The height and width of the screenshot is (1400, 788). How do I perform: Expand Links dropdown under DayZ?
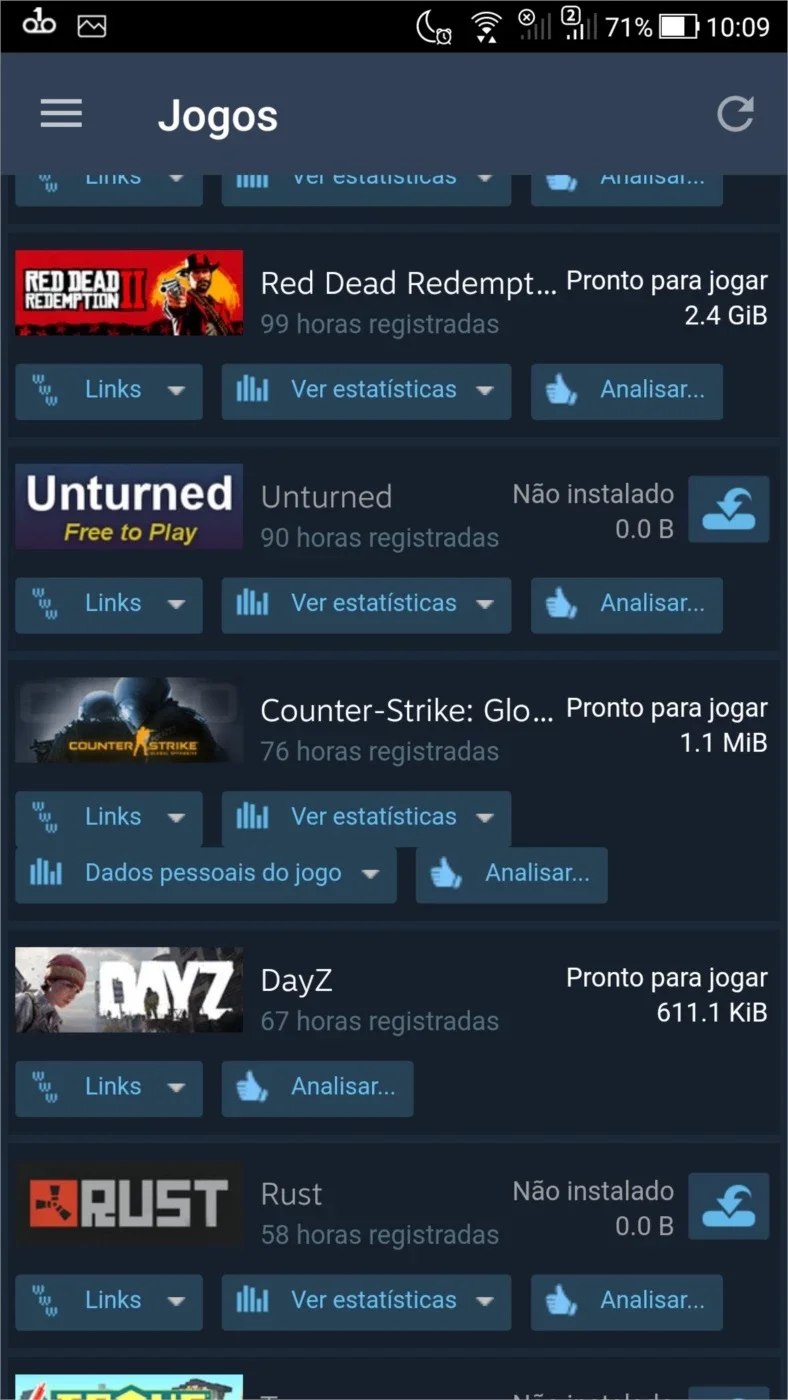click(x=109, y=1088)
